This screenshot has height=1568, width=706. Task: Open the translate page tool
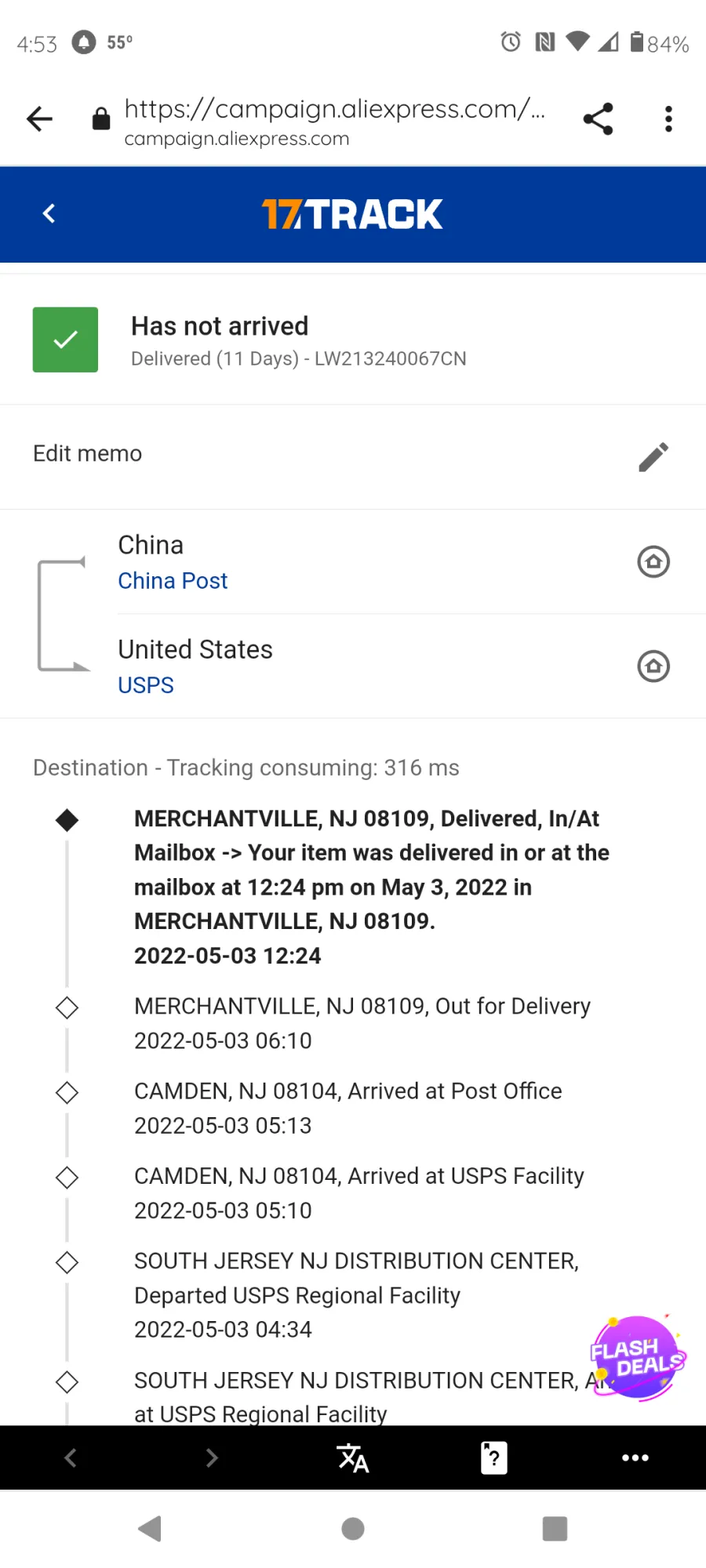click(353, 1458)
